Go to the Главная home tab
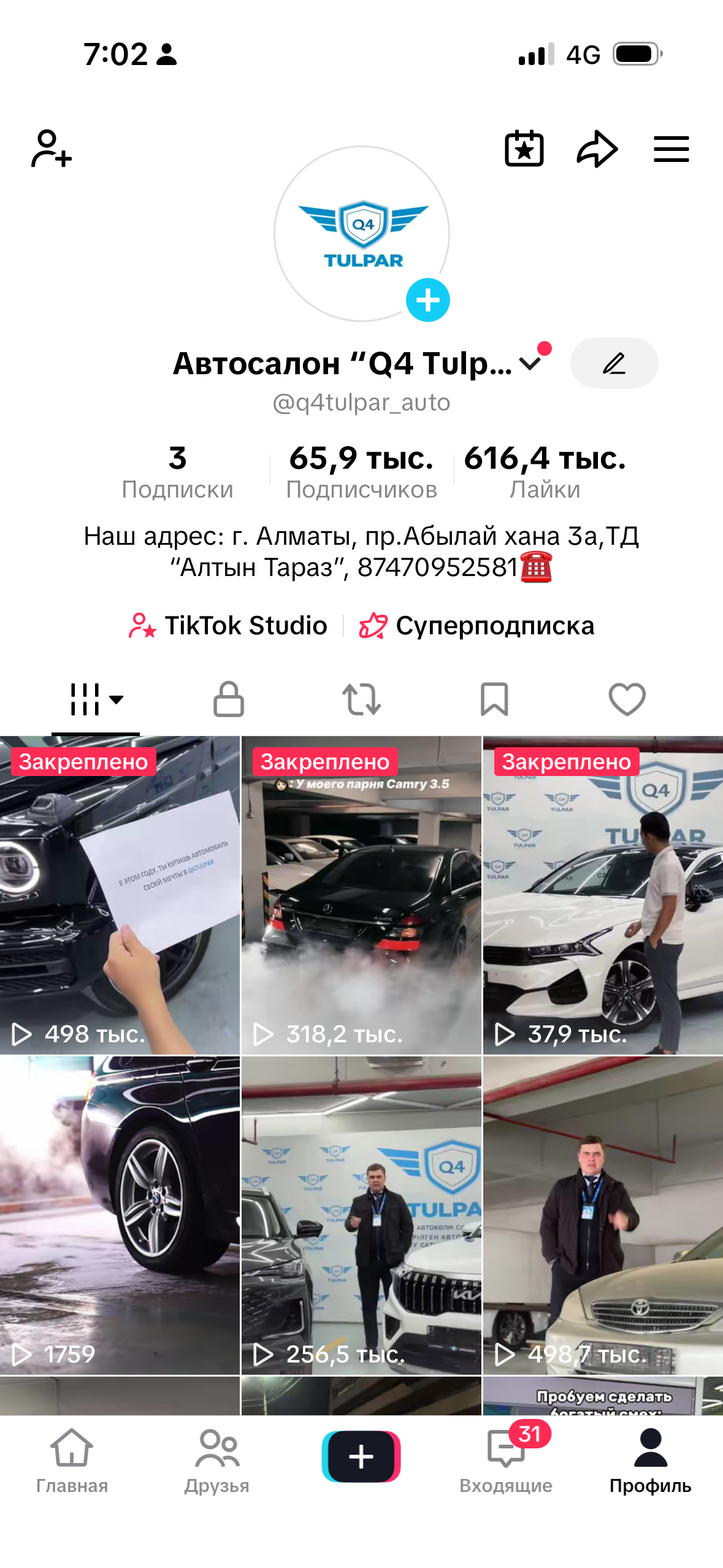 click(x=72, y=1460)
